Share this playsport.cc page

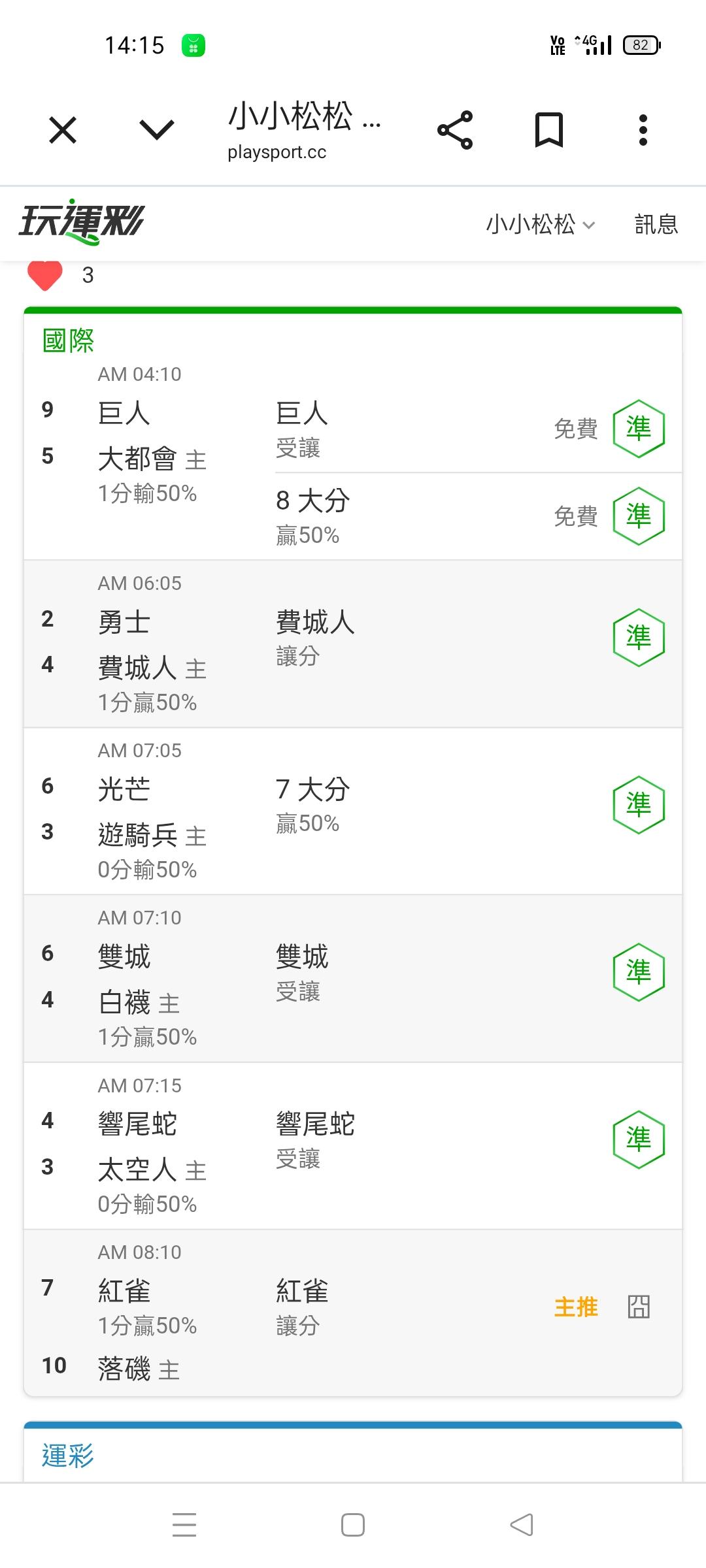pyautogui.click(x=455, y=130)
